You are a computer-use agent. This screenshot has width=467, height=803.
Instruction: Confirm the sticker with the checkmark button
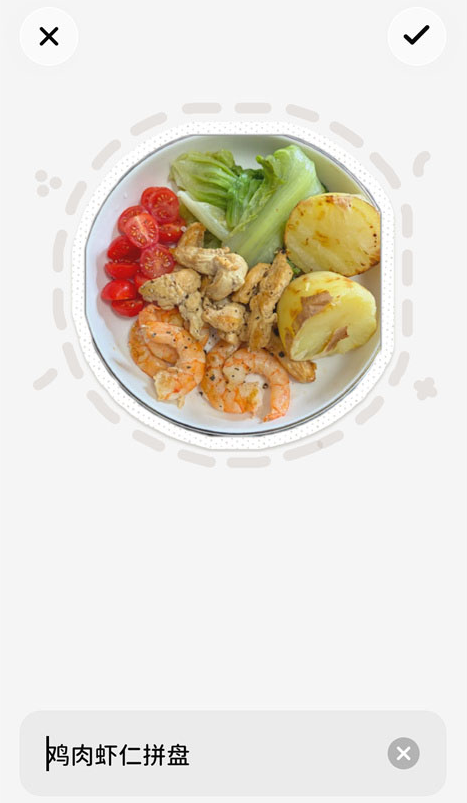(417, 36)
